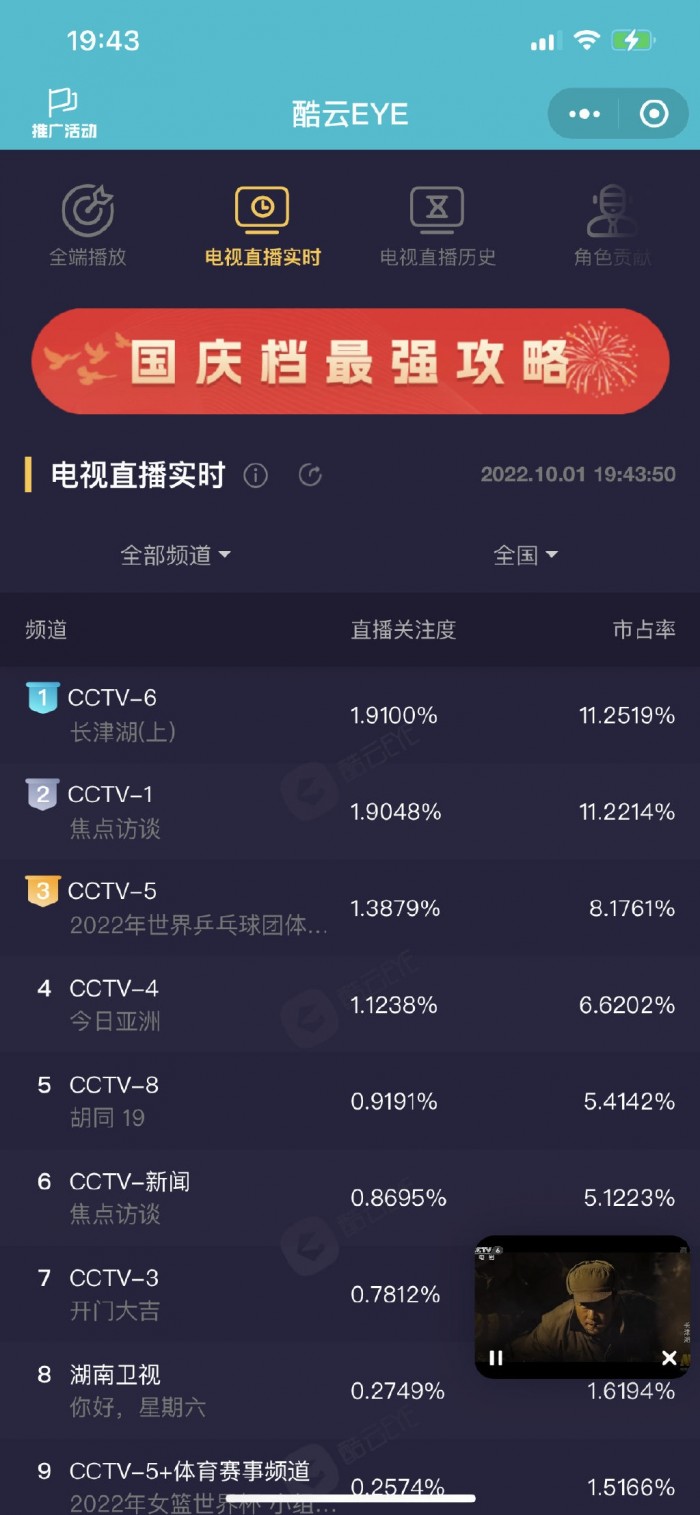Open the CCTV-8 胡同 19 row
The height and width of the screenshot is (1515, 700).
click(350, 1101)
